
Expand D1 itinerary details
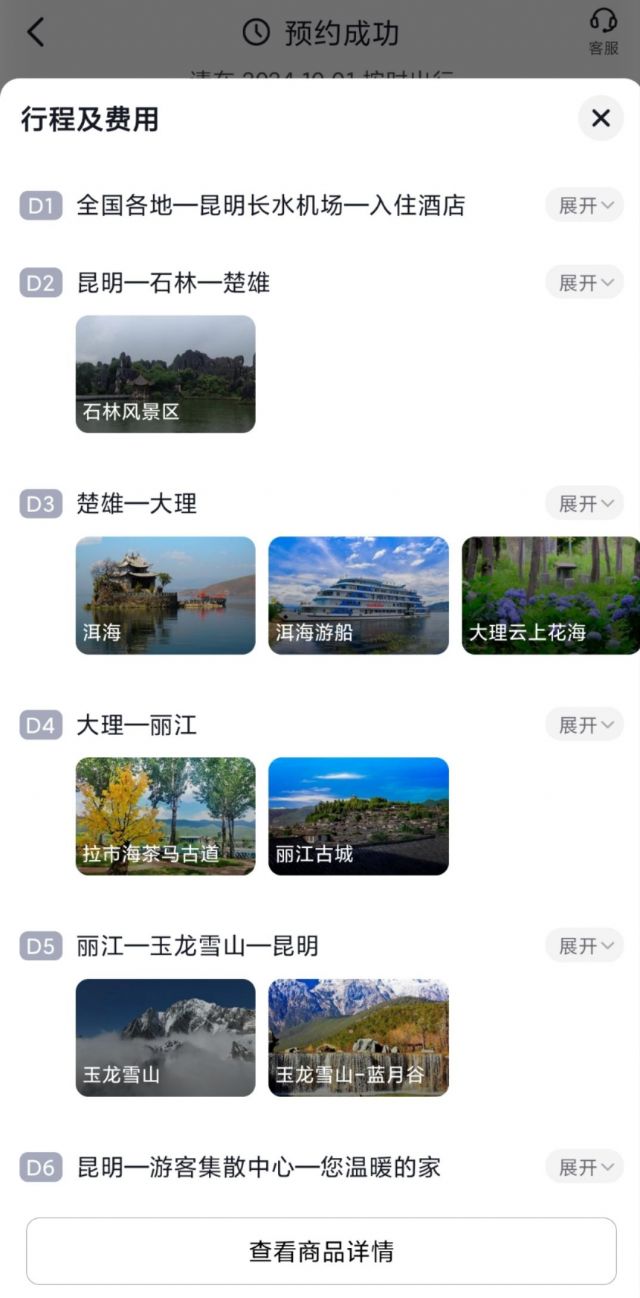584,205
